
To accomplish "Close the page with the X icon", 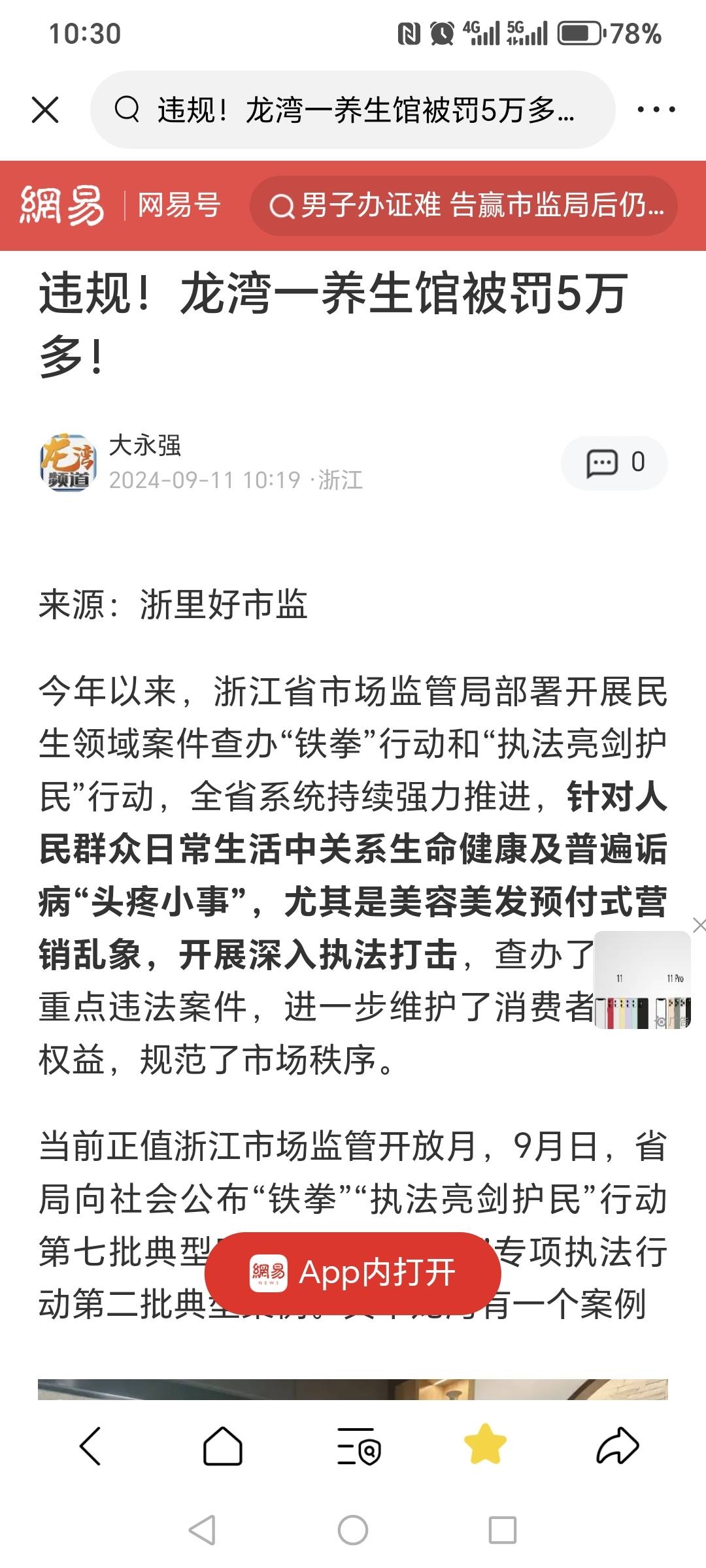I will [45, 110].
